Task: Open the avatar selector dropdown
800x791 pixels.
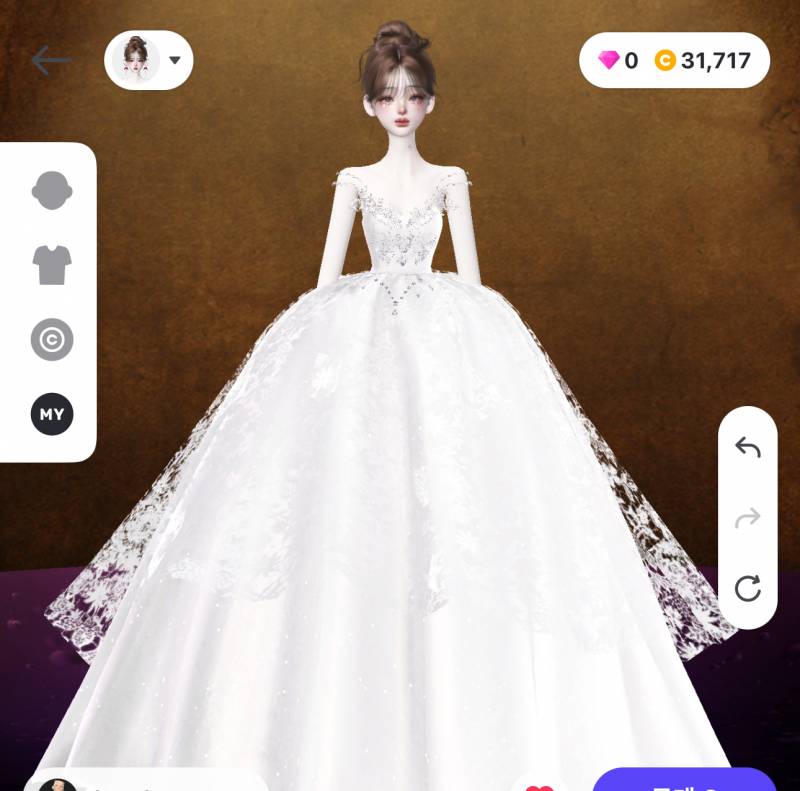Action: [149, 60]
